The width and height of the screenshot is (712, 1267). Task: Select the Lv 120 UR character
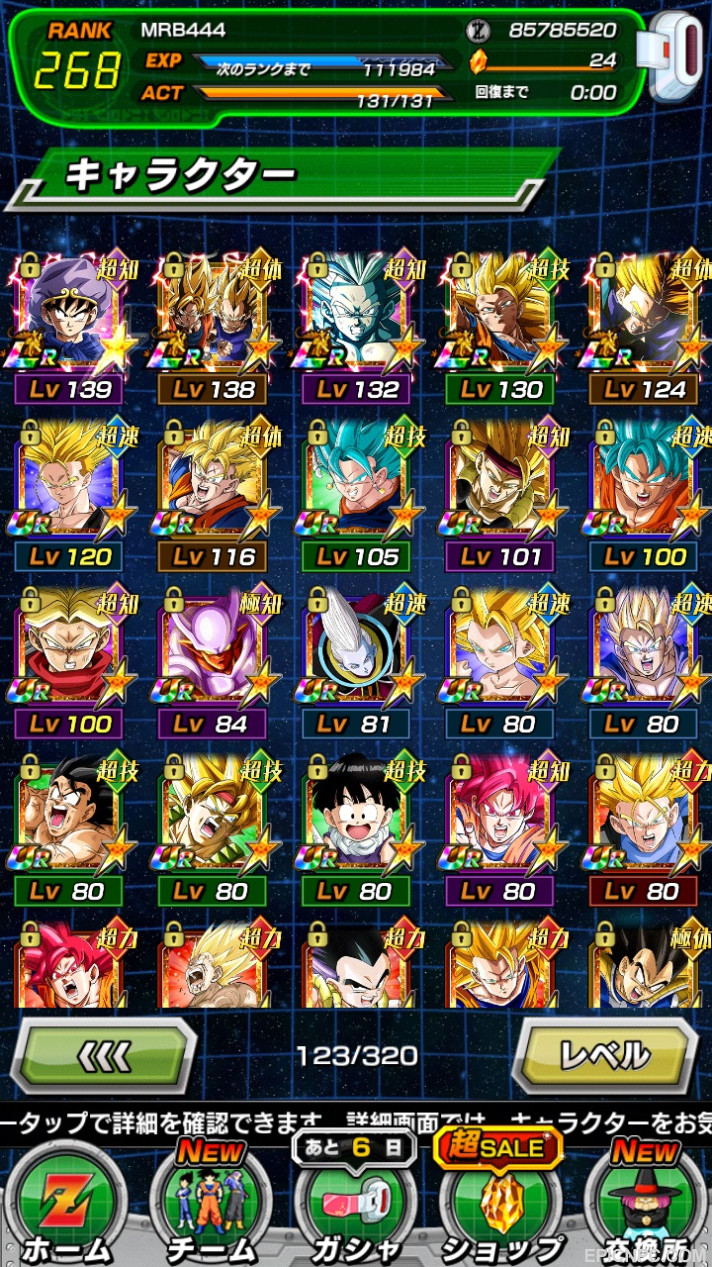point(71,496)
